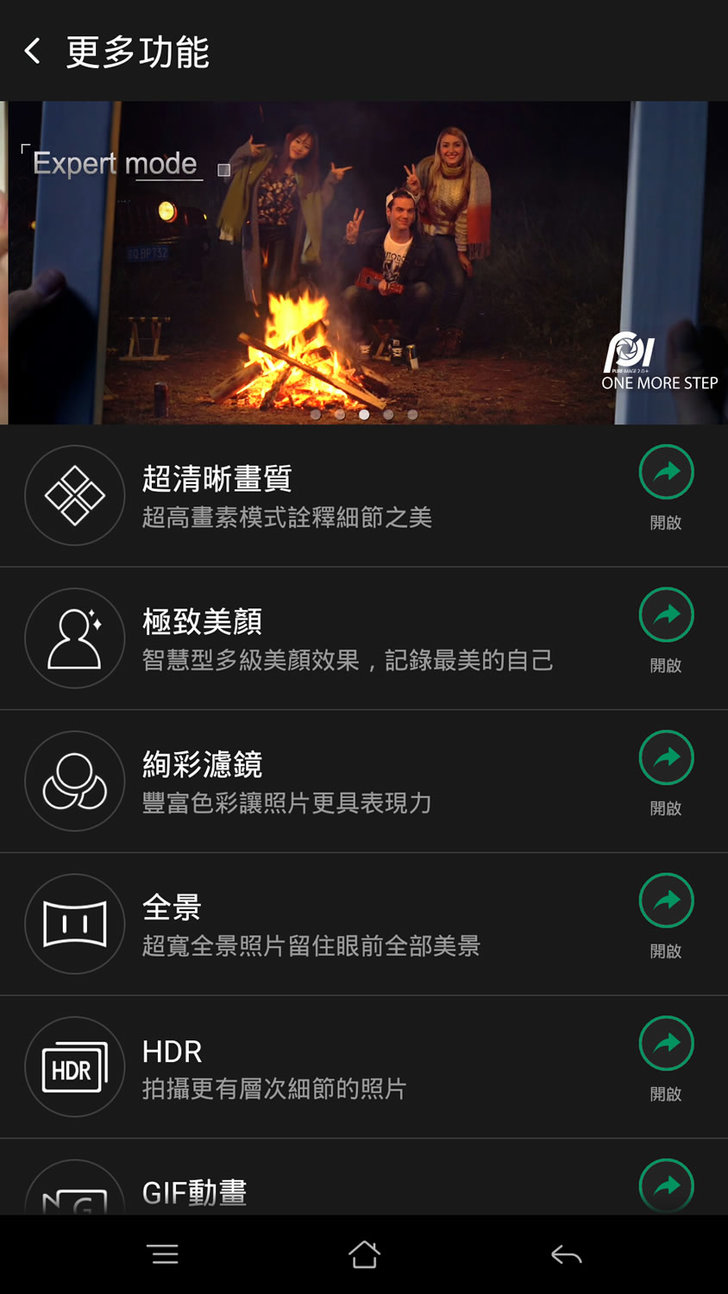Go back from 更多功能 screen
The image size is (728, 1294).
pyautogui.click(x=33, y=51)
